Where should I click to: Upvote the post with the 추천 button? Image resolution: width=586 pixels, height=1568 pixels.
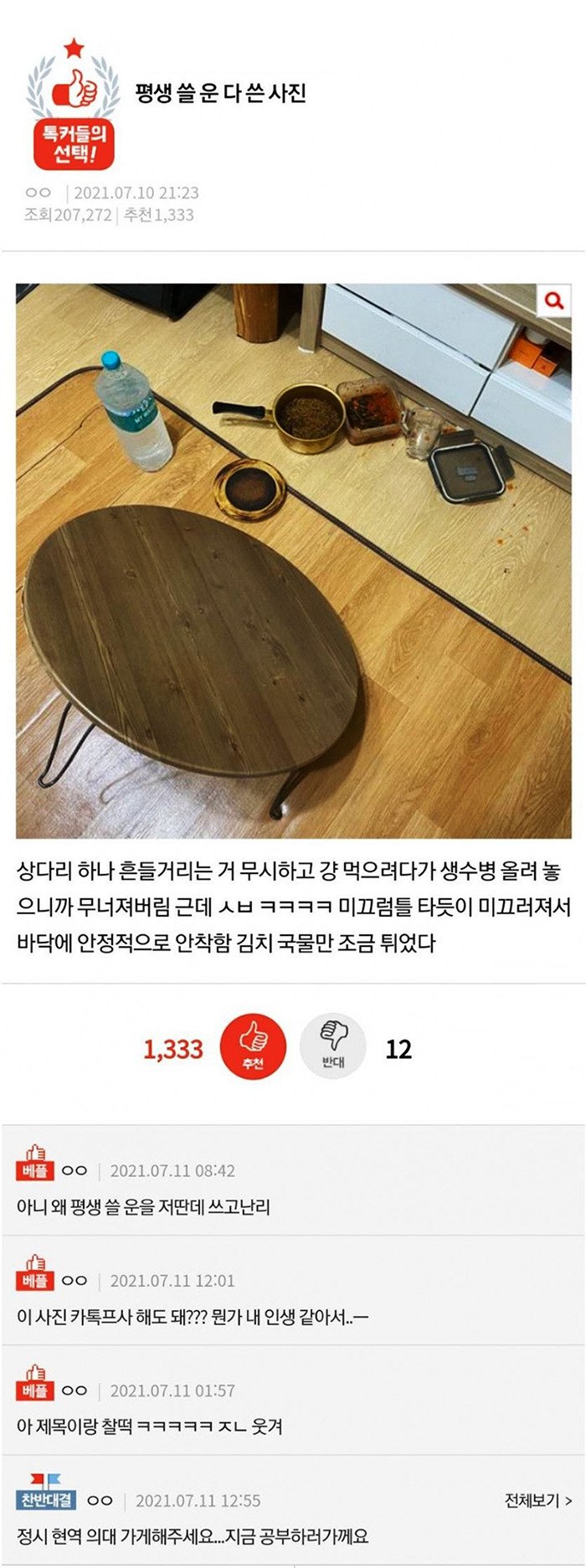point(253,1046)
